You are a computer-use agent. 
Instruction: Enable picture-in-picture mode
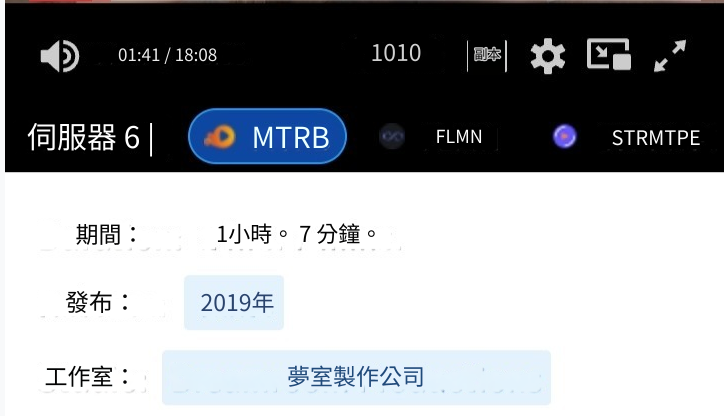[608, 55]
